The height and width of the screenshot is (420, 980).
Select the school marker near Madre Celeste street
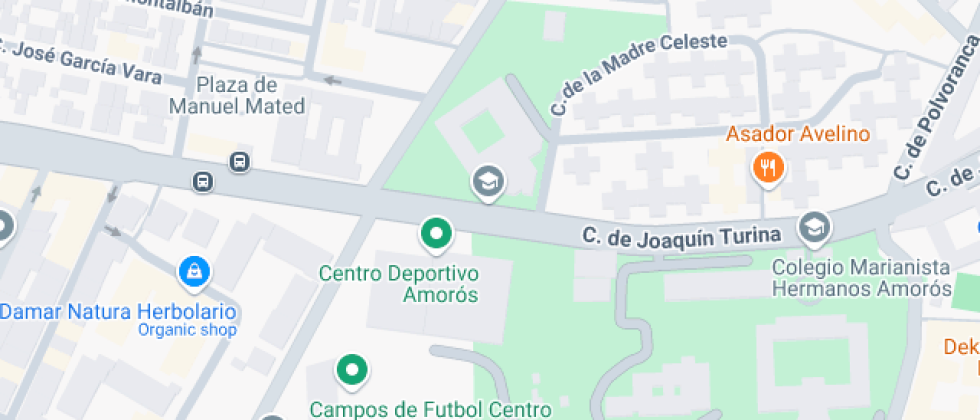tap(488, 182)
